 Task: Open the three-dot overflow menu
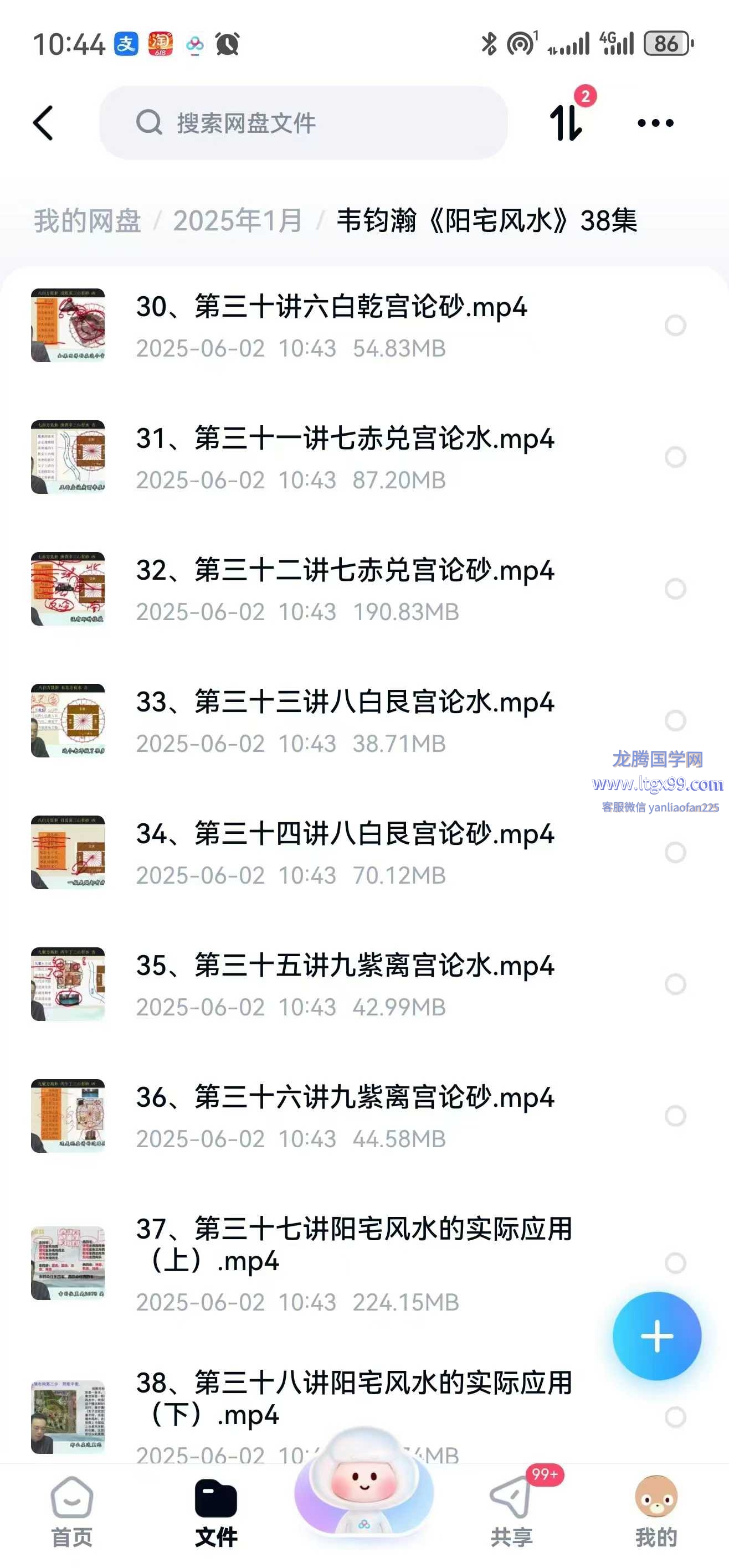pyautogui.click(x=655, y=123)
